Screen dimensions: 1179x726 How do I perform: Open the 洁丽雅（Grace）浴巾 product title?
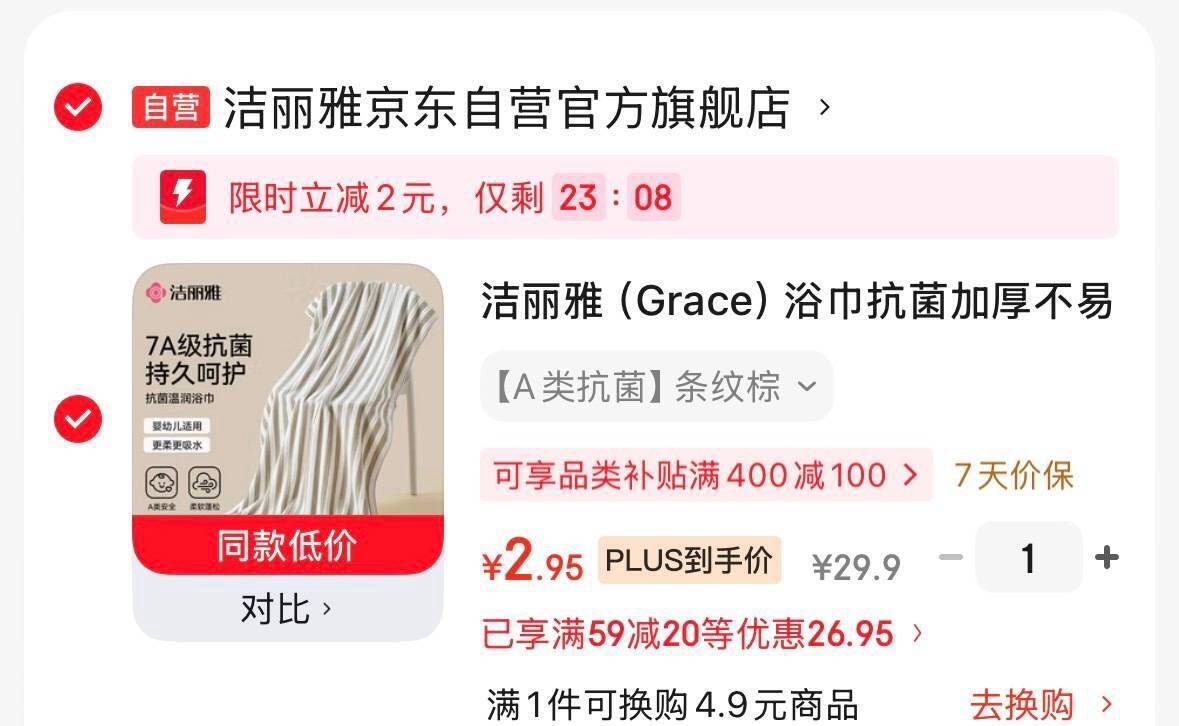(x=797, y=301)
